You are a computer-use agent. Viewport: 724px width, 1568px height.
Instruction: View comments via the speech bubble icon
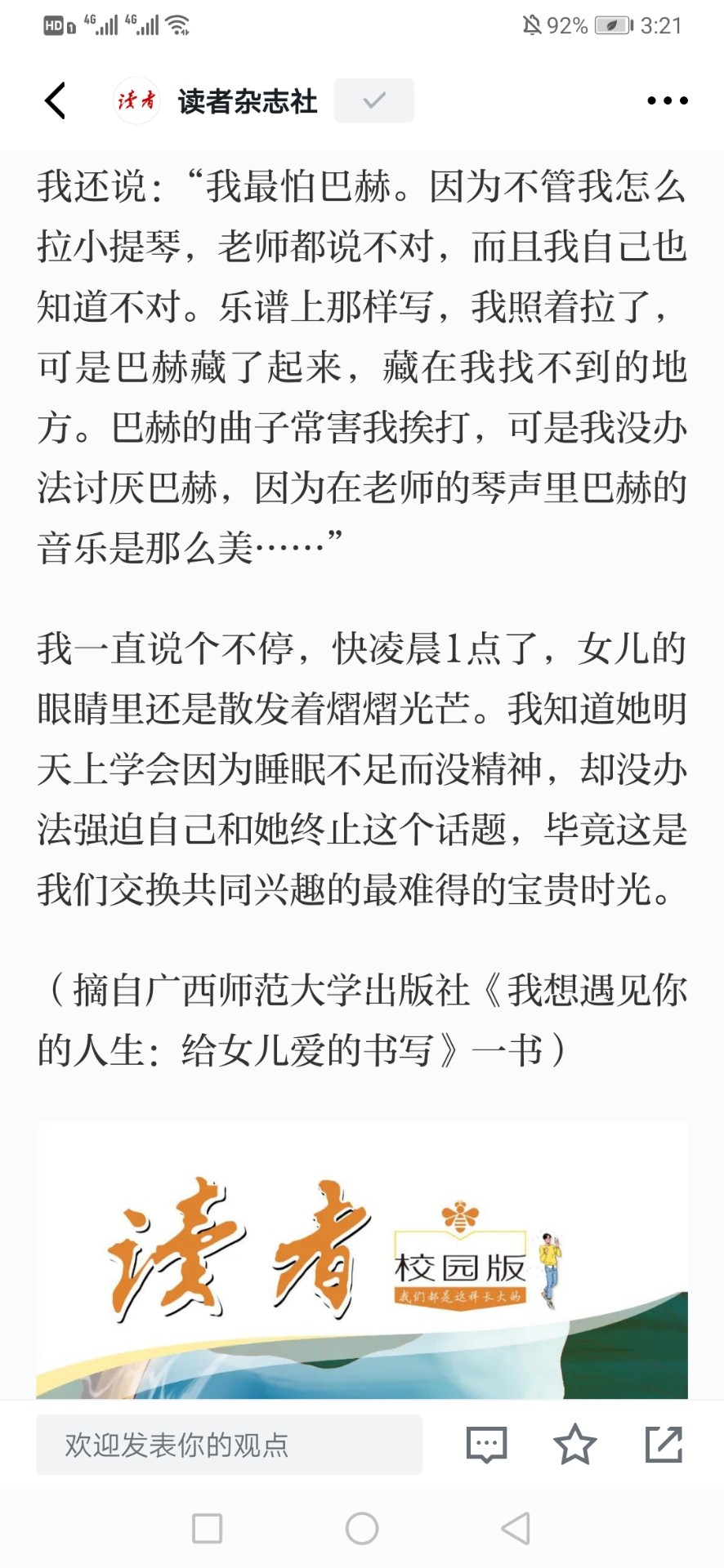(x=487, y=1445)
